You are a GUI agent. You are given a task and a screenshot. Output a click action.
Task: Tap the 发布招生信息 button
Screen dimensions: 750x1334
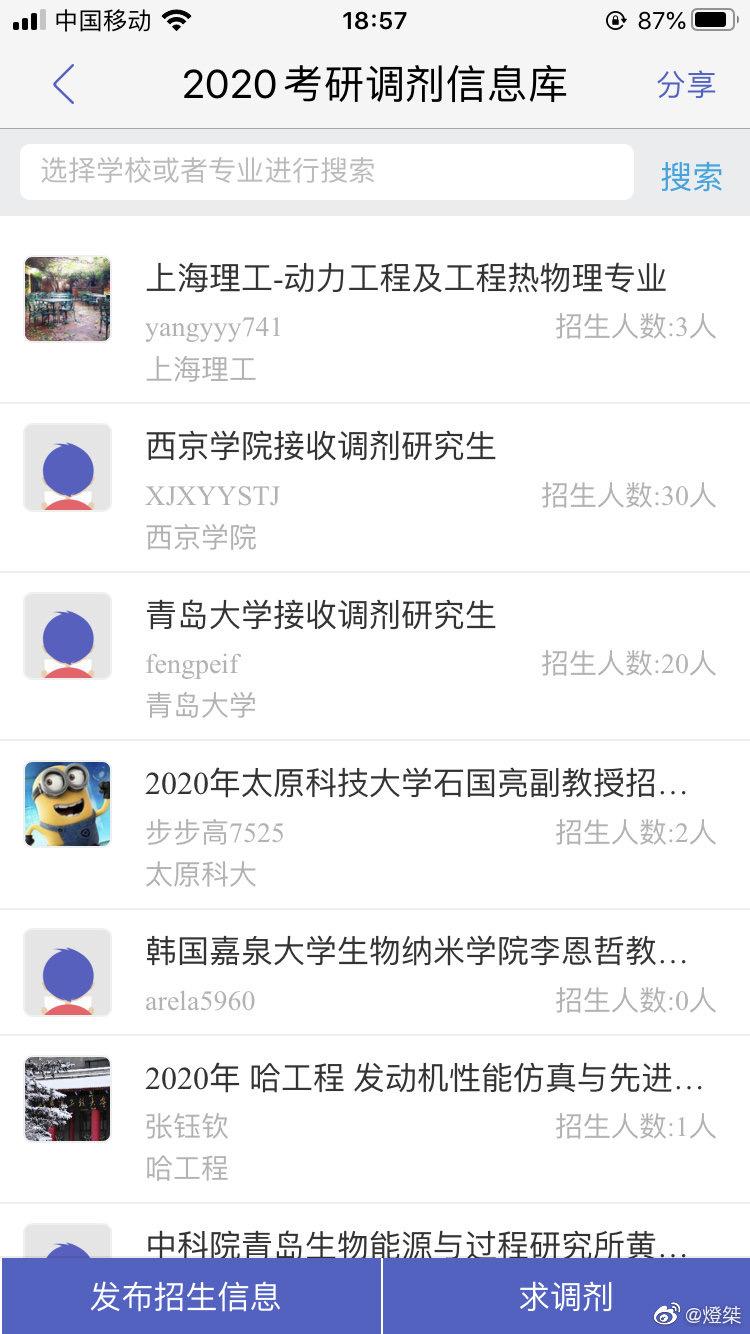[186, 1296]
